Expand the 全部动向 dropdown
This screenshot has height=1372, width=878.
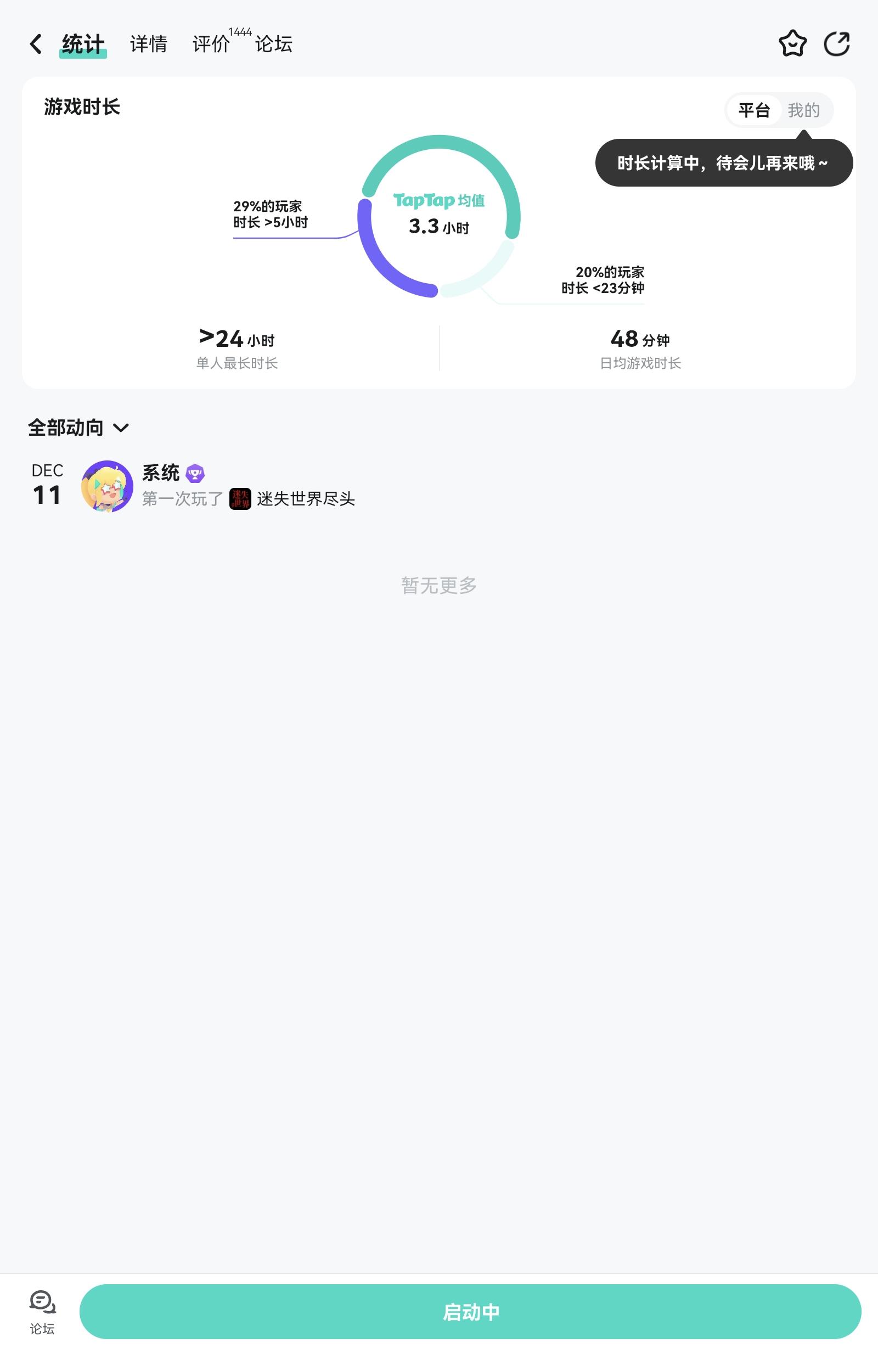pyautogui.click(x=78, y=428)
